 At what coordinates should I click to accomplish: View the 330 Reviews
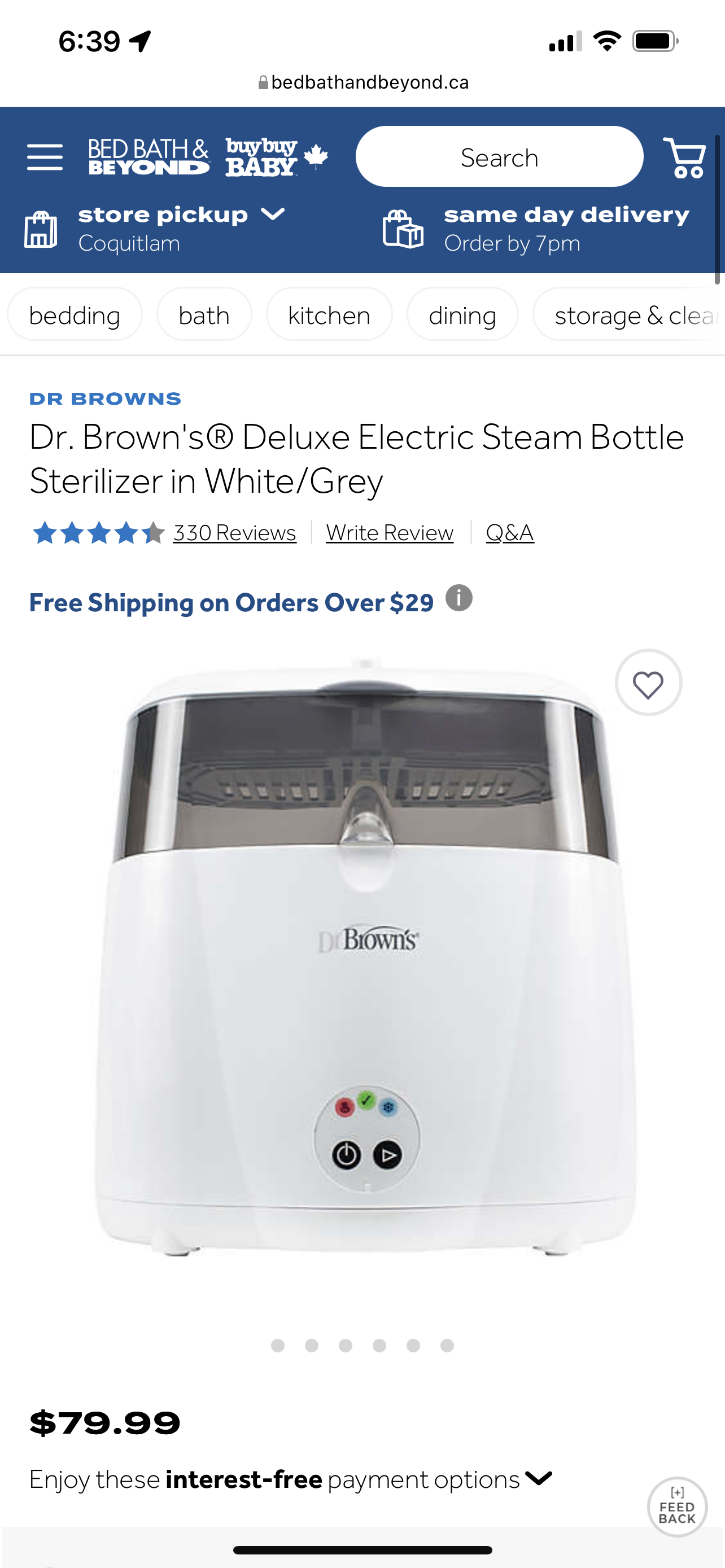pos(234,533)
